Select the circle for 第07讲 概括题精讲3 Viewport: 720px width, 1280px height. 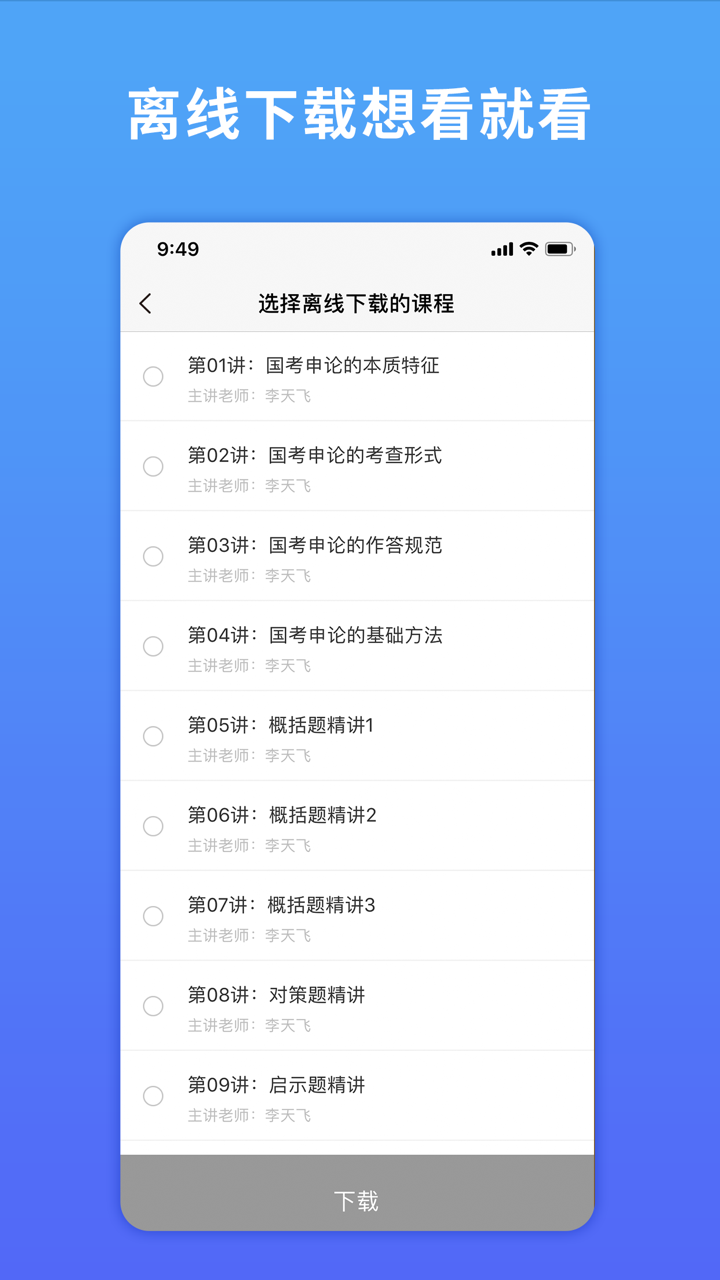click(x=153, y=916)
